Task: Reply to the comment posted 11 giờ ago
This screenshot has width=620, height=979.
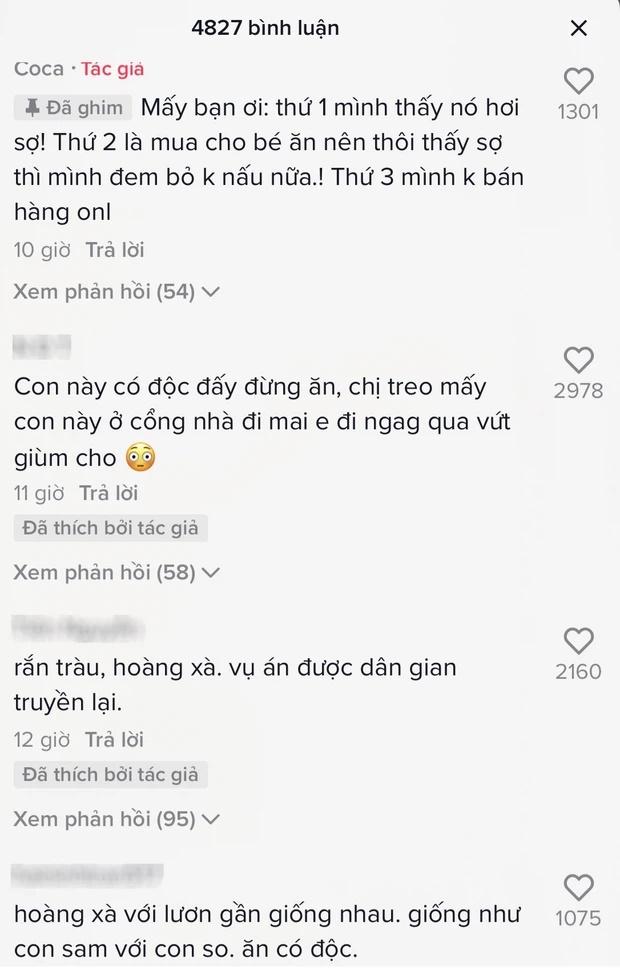Action: coord(108,493)
